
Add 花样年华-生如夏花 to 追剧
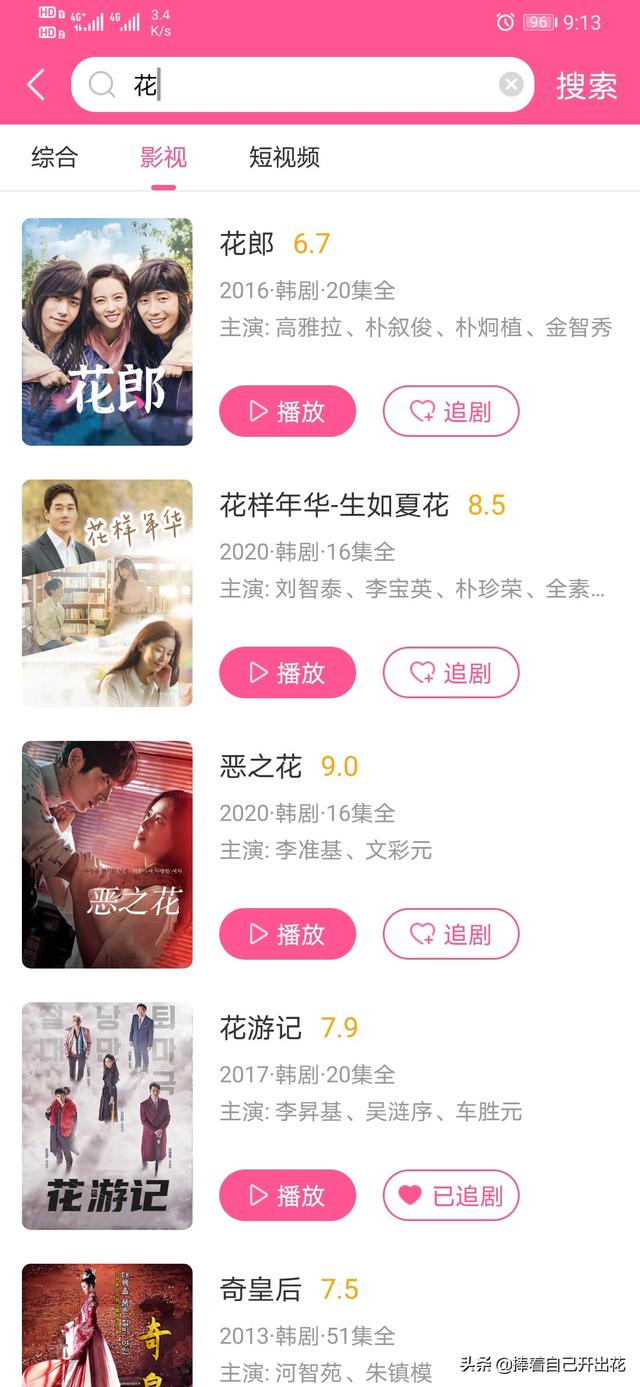pyautogui.click(x=451, y=672)
